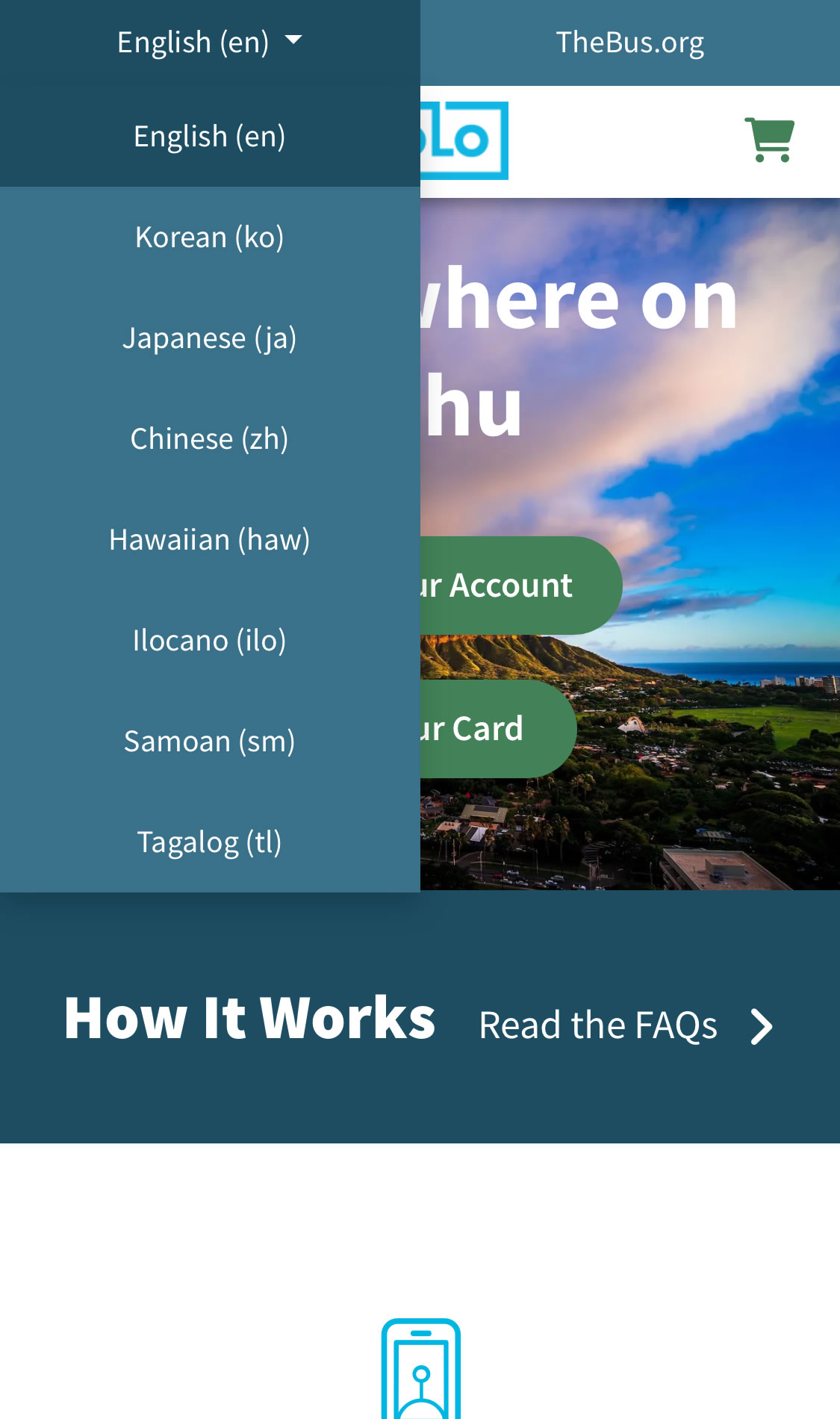The height and width of the screenshot is (1419, 840).
Task: Open the Read the FAQs link
Action: [x=626, y=1025]
